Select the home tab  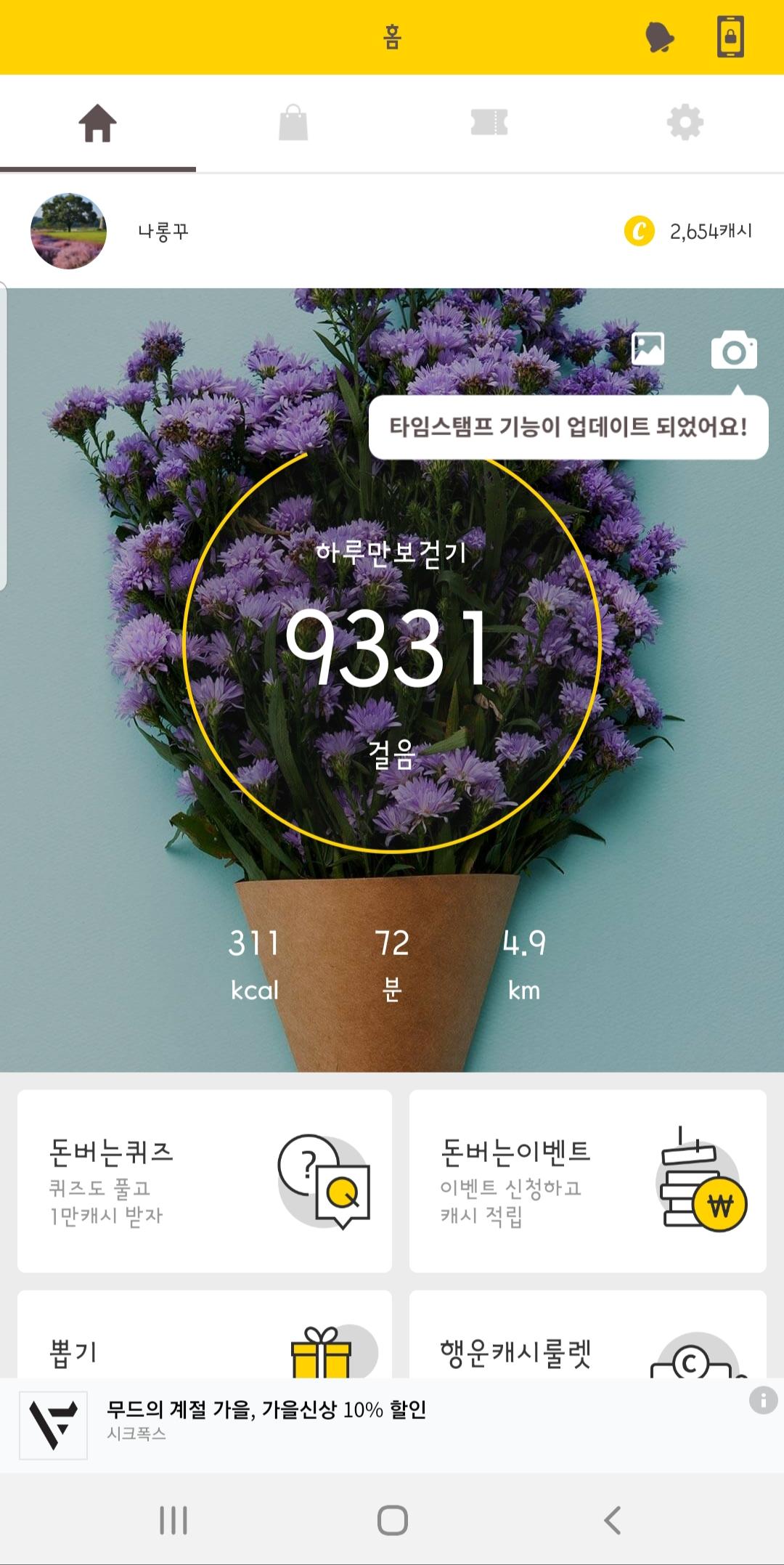98,123
